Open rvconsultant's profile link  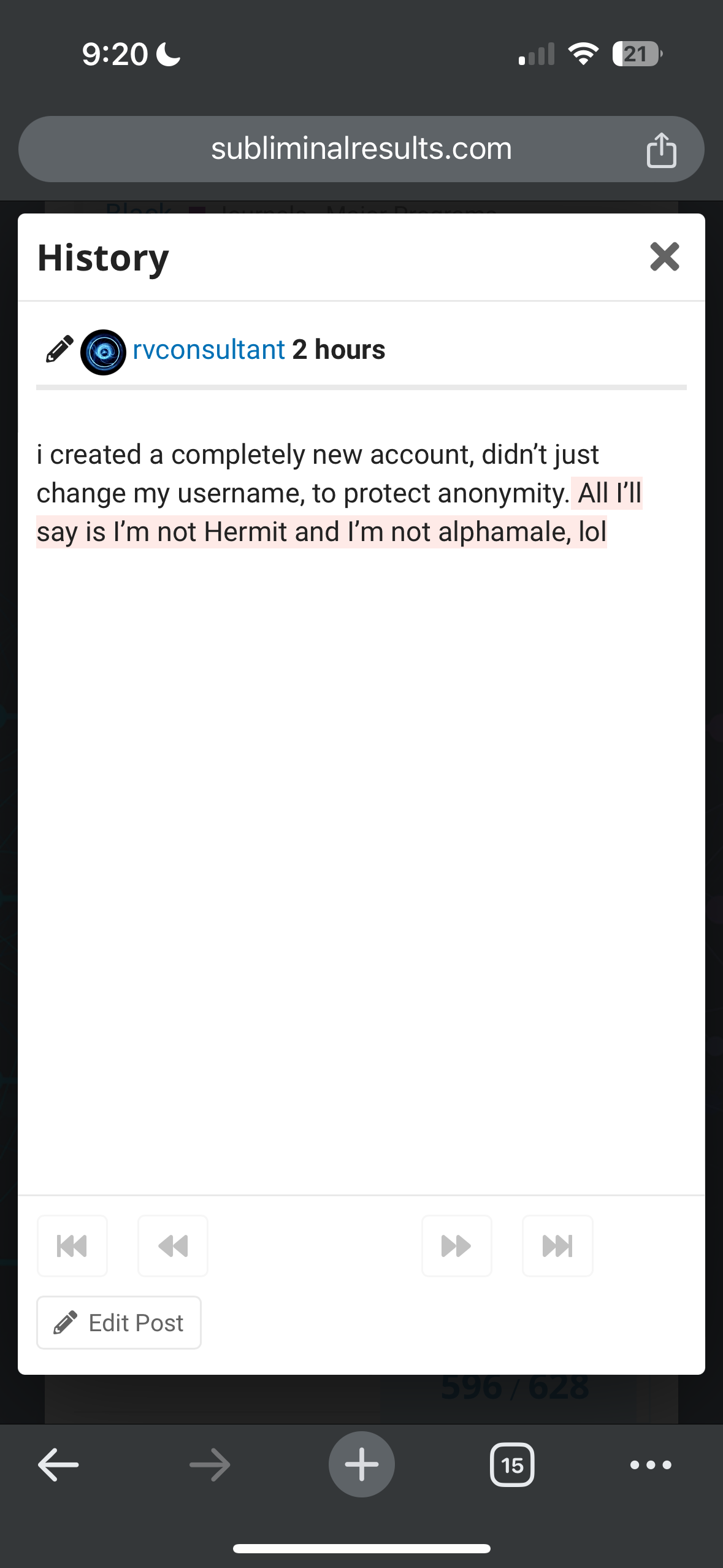tap(208, 350)
